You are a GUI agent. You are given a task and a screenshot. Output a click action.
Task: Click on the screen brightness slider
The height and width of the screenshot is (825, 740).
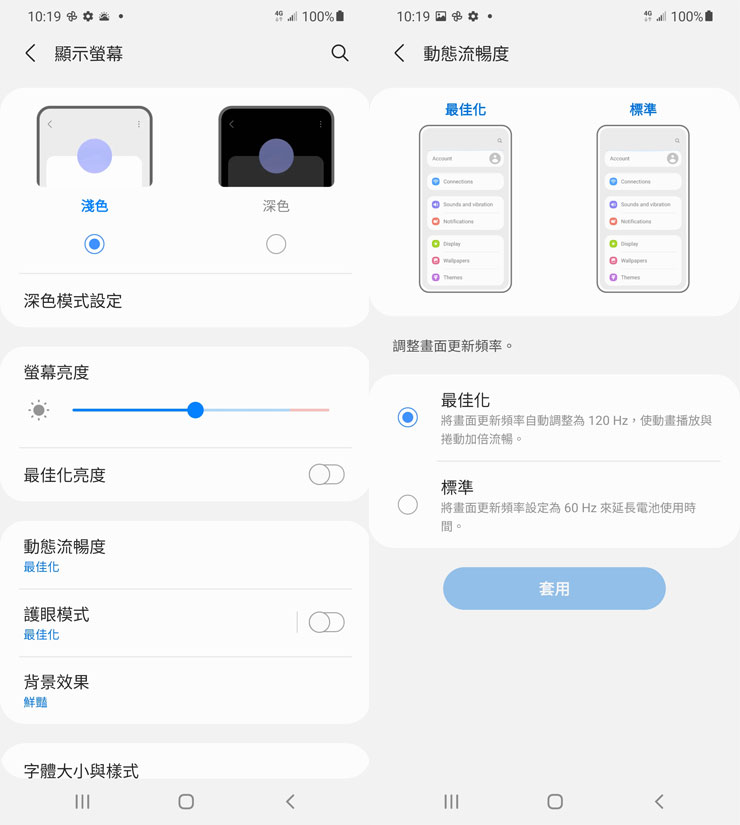[x=195, y=410]
